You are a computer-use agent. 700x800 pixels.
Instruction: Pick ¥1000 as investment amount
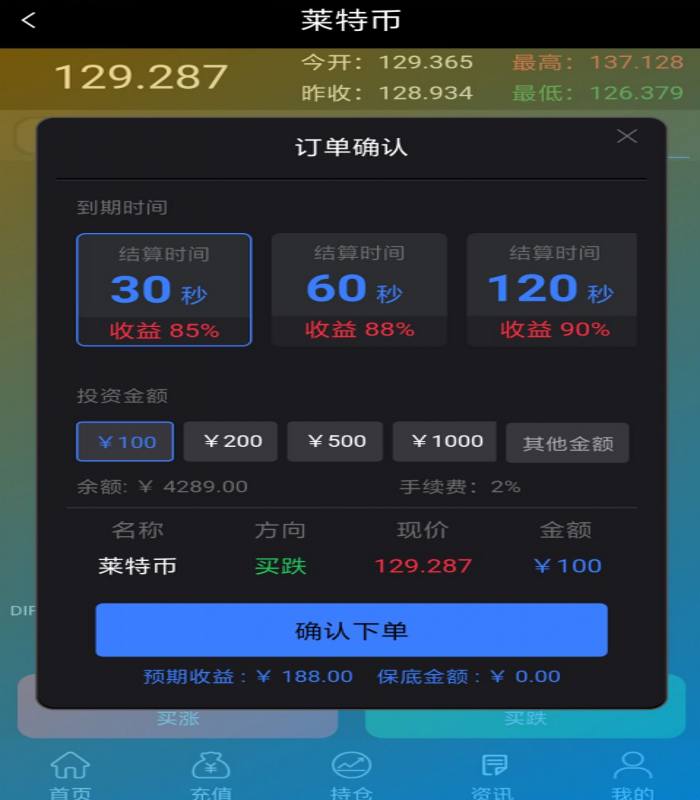[445, 441]
